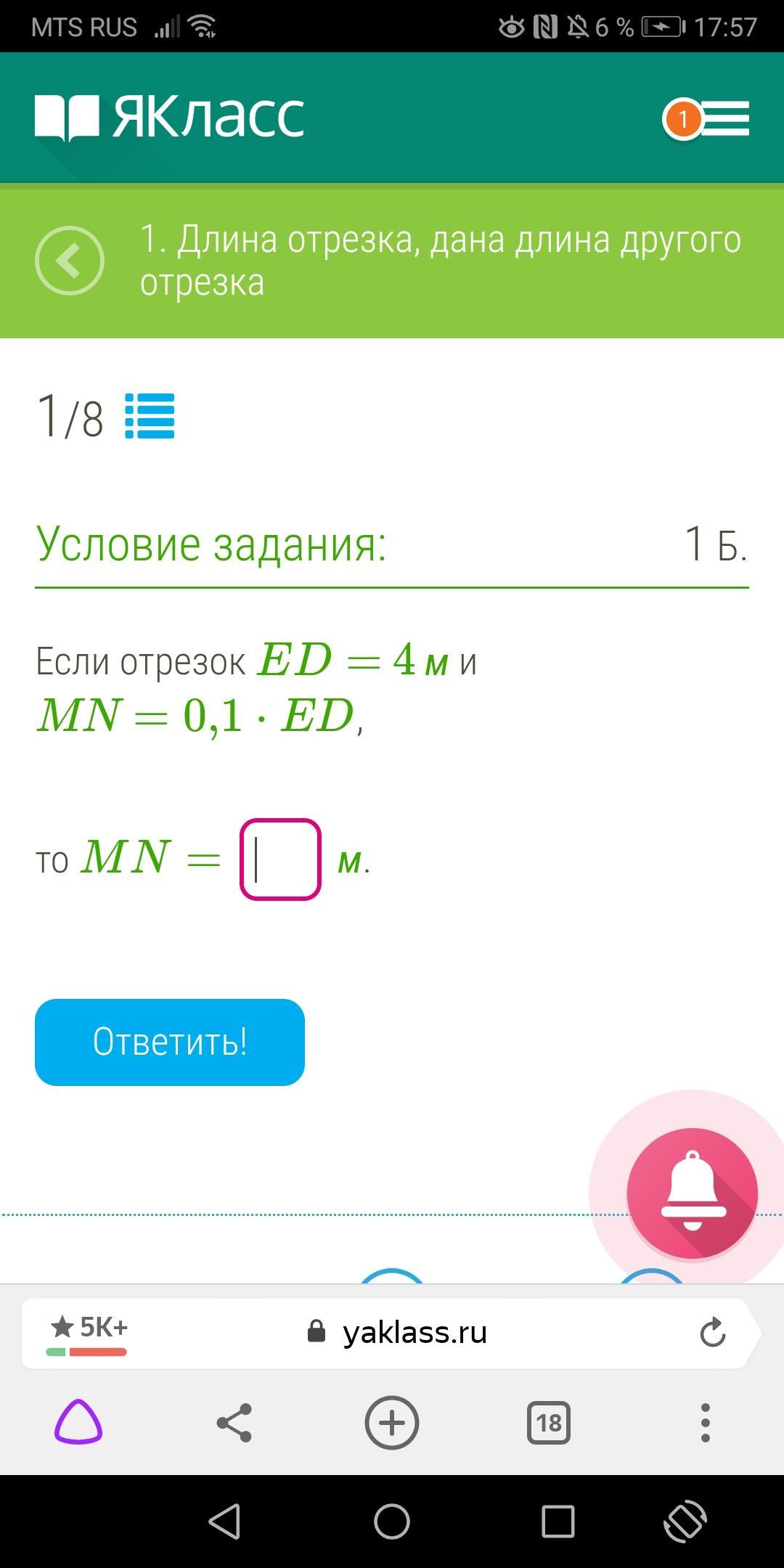The height and width of the screenshot is (1568, 784).
Task: Go back with the system navigation button
Action: (x=224, y=1521)
